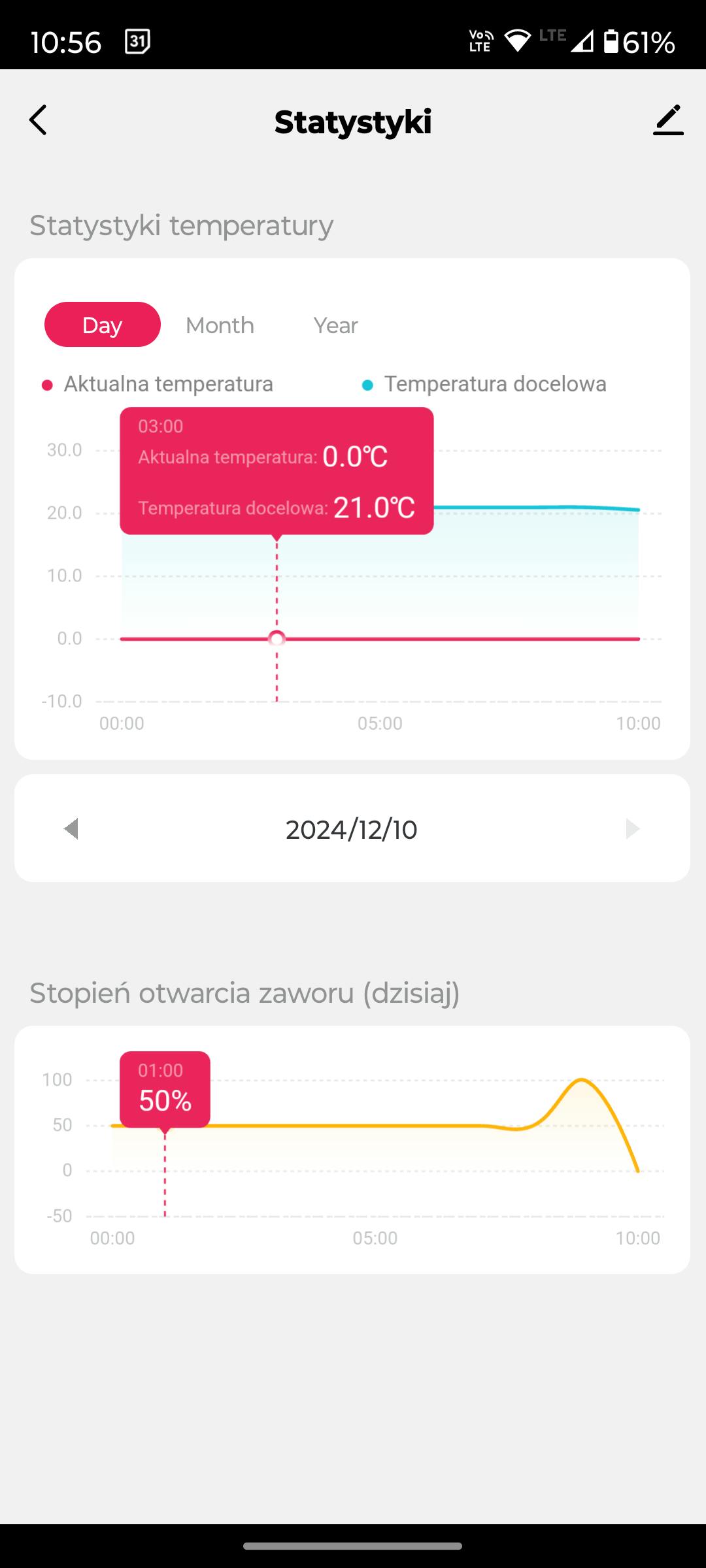
Task: Switch to the Month view
Action: tap(220, 325)
